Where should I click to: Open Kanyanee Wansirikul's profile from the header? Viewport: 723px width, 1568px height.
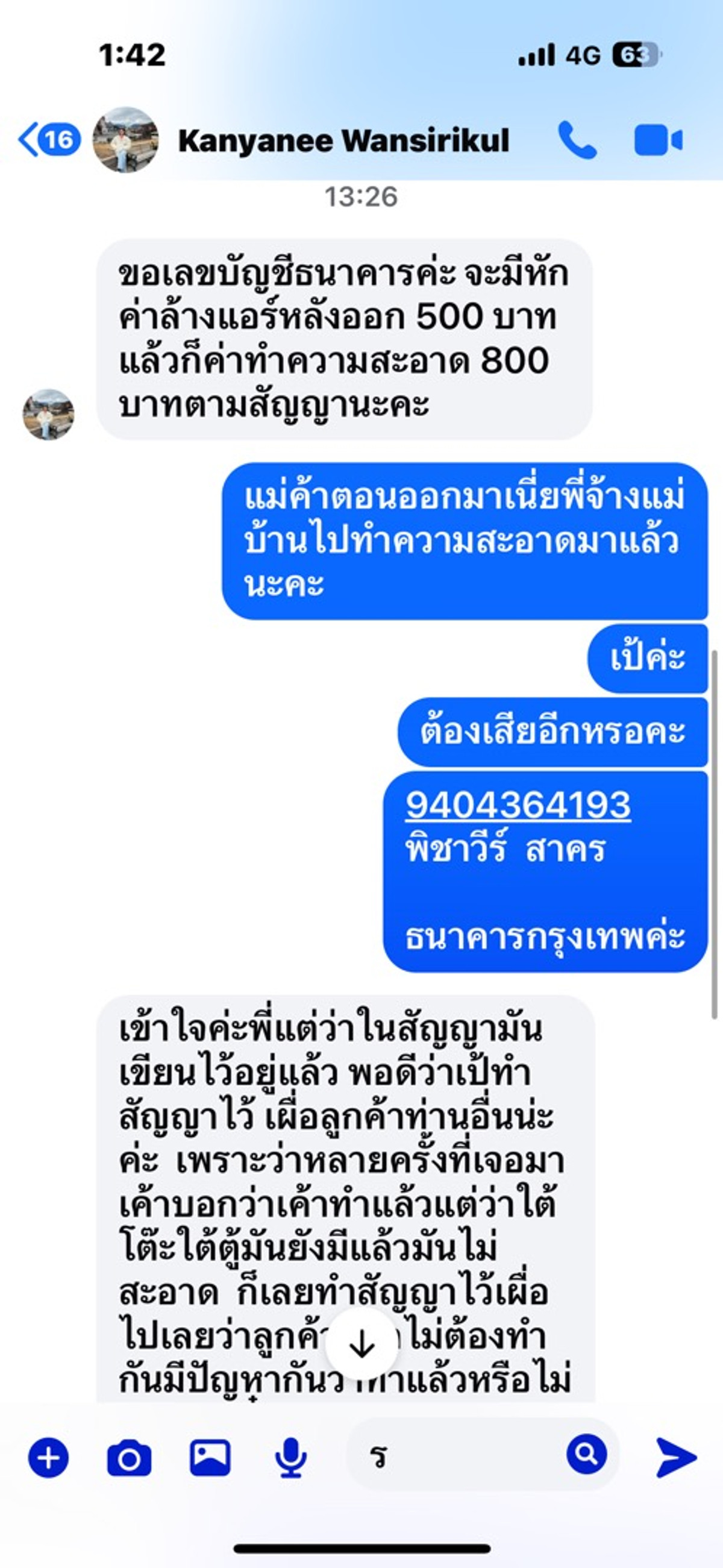pyautogui.click(x=343, y=140)
